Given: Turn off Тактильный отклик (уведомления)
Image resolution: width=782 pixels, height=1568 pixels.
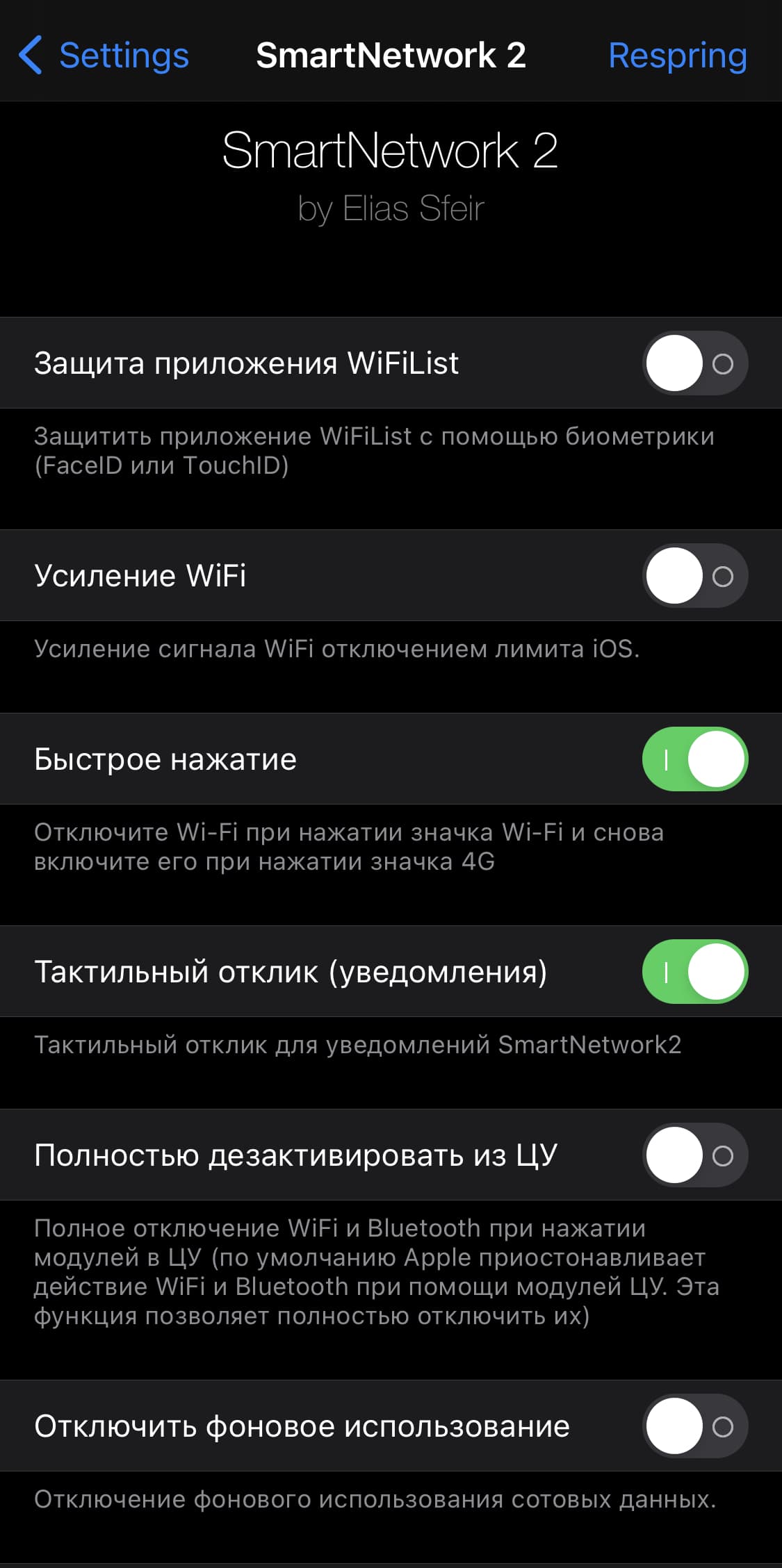Looking at the screenshot, I should coord(695,972).
